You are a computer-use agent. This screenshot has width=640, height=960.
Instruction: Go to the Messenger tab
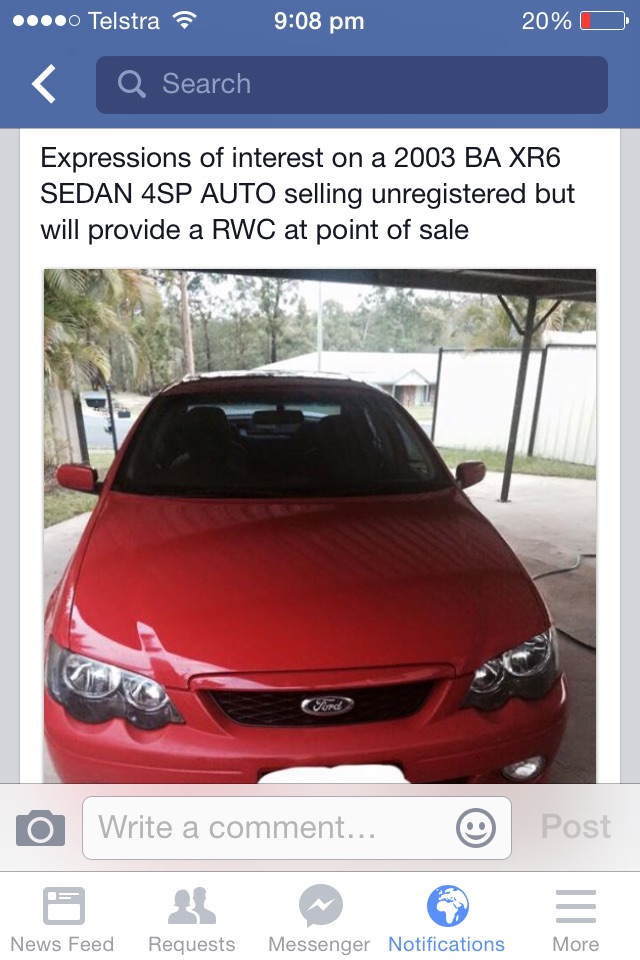click(x=319, y=920)
